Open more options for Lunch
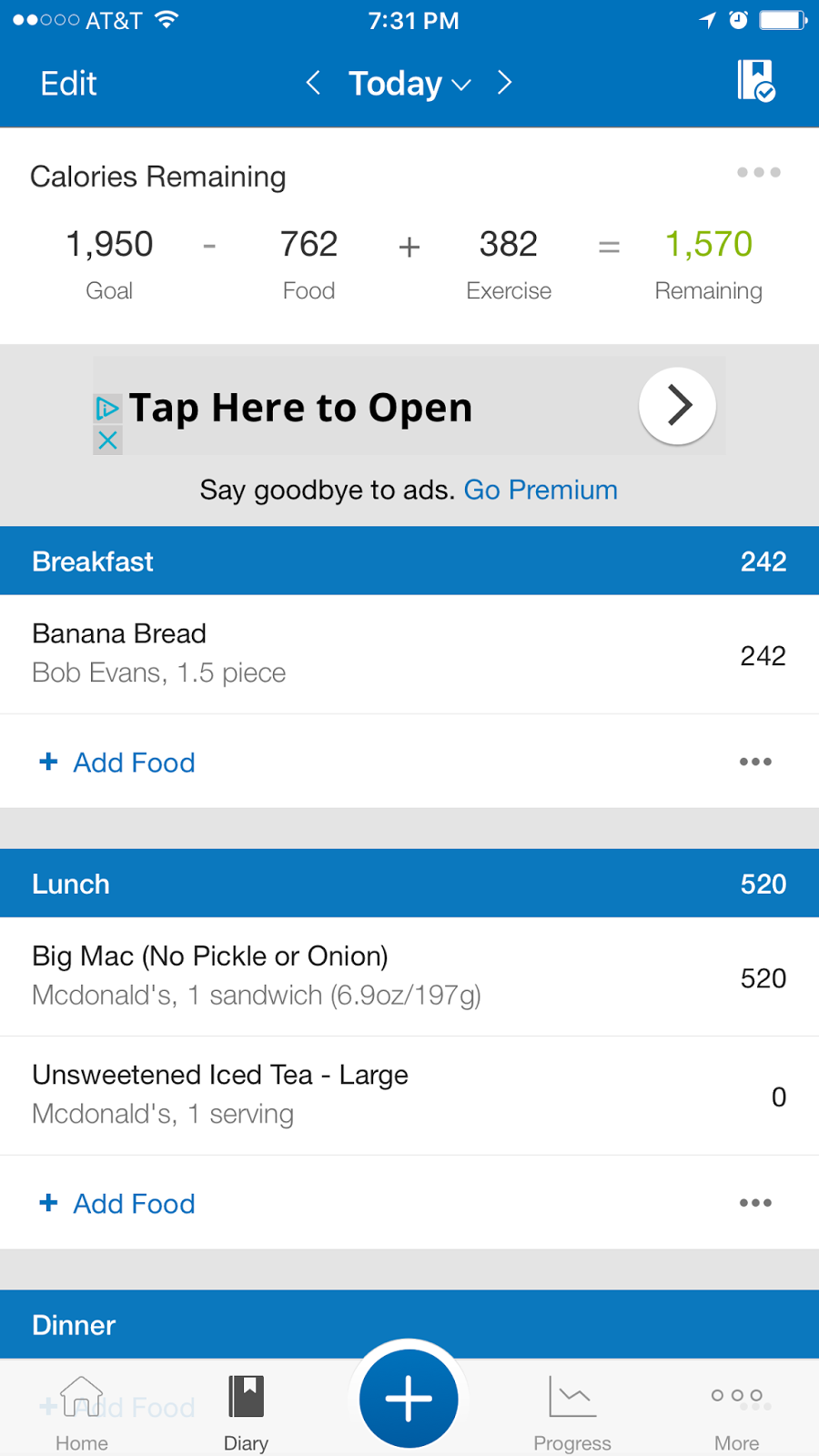The height and width of the screenshot is (1456, 819). [755, 1203]
